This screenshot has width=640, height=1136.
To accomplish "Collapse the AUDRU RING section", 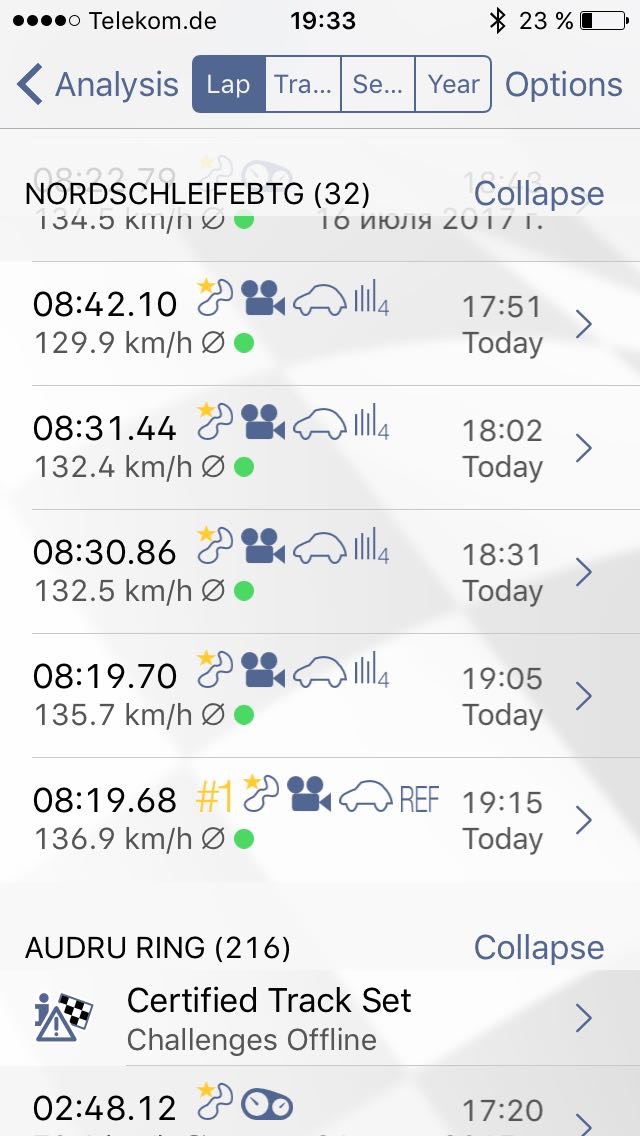I will tap(539, 947).
